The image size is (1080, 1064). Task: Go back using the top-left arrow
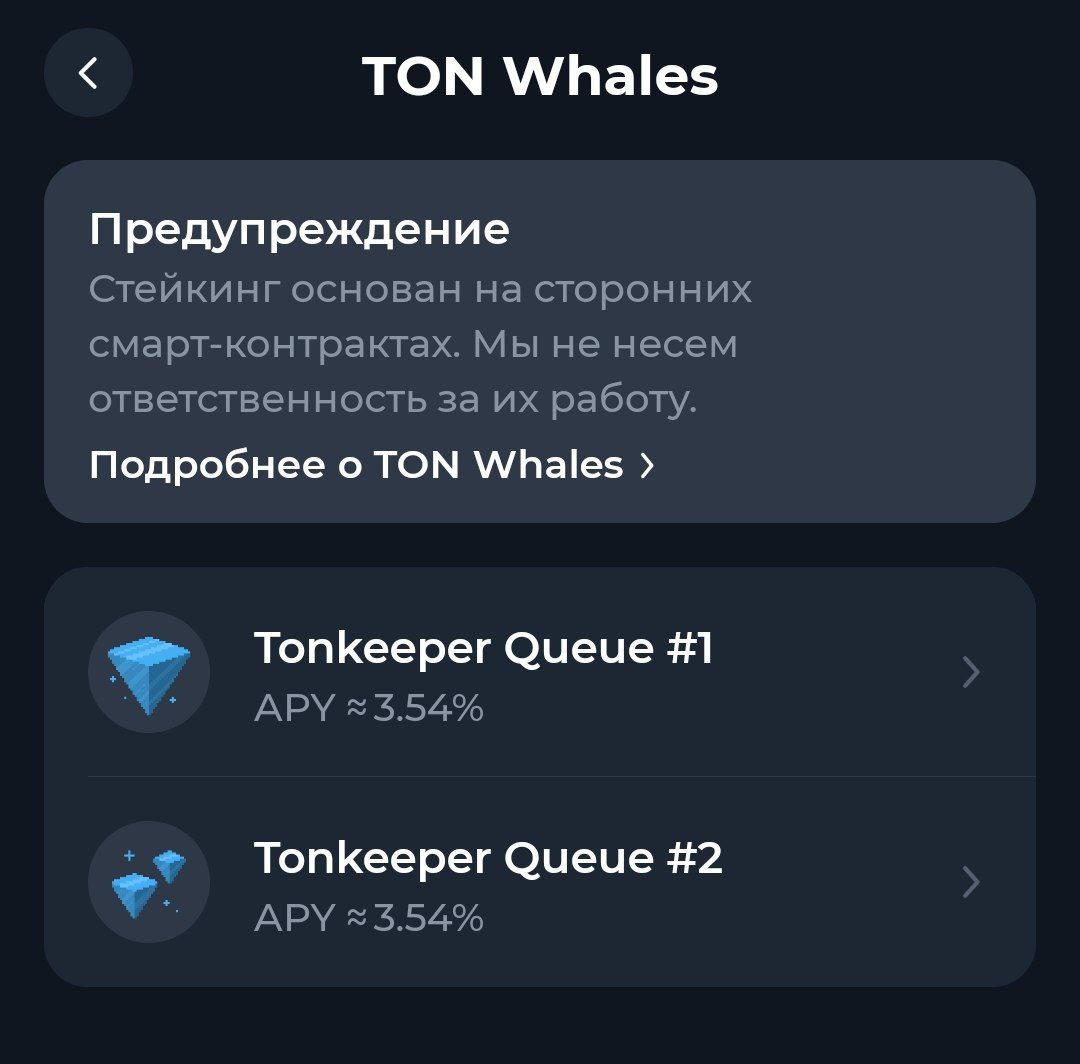point(88,73)
